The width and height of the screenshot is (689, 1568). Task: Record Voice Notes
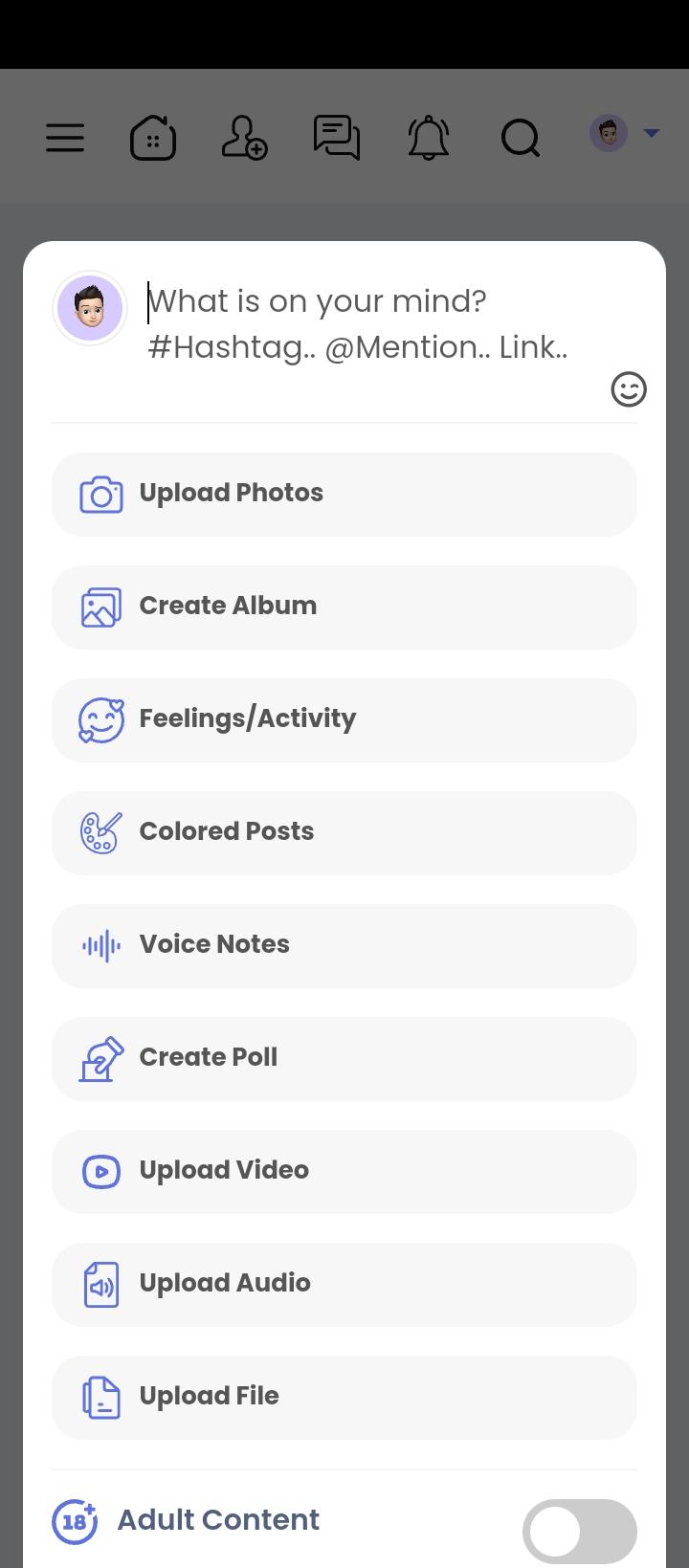click(x=344, y=945)
